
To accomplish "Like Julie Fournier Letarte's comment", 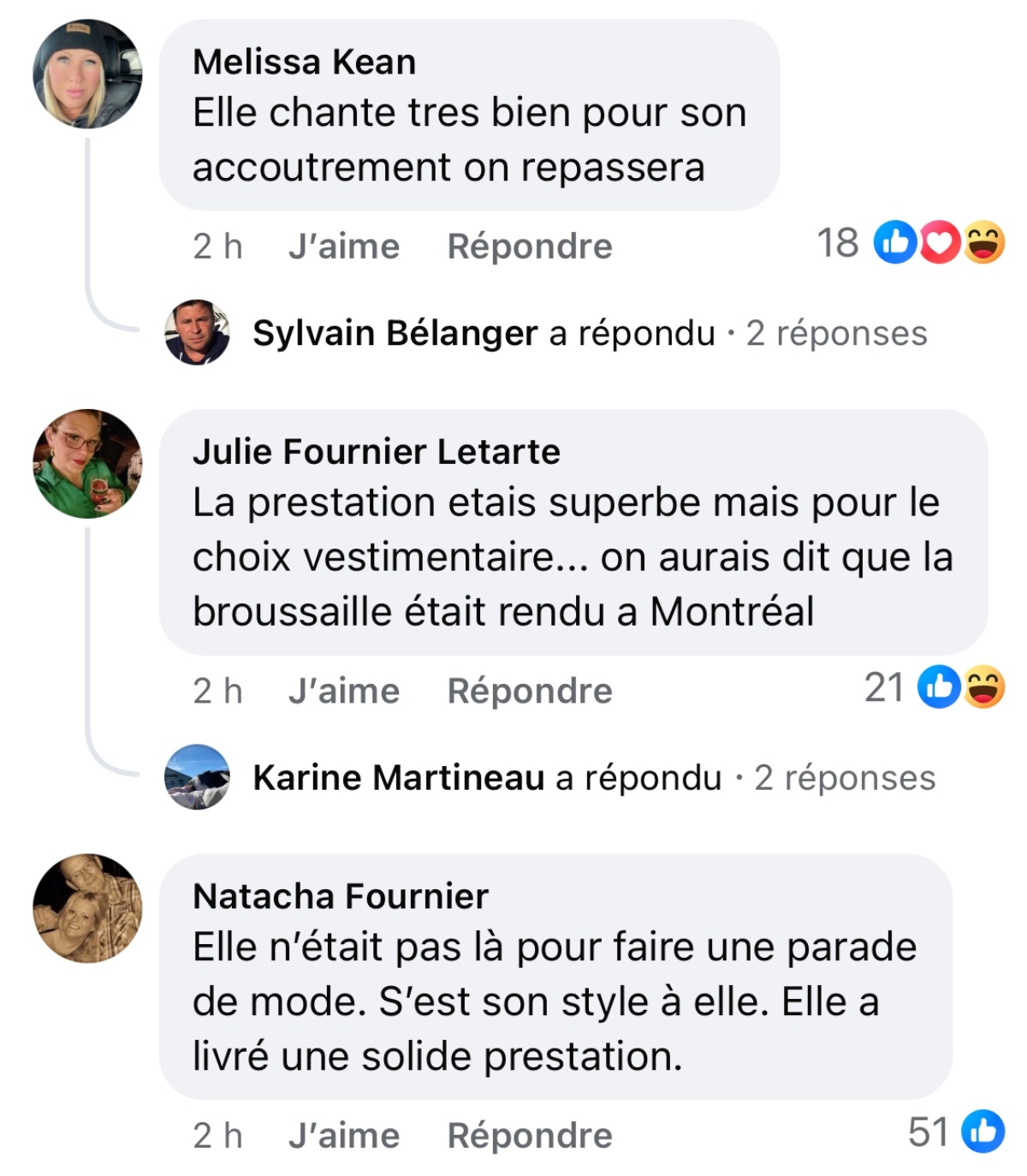I will pos(343,691).
